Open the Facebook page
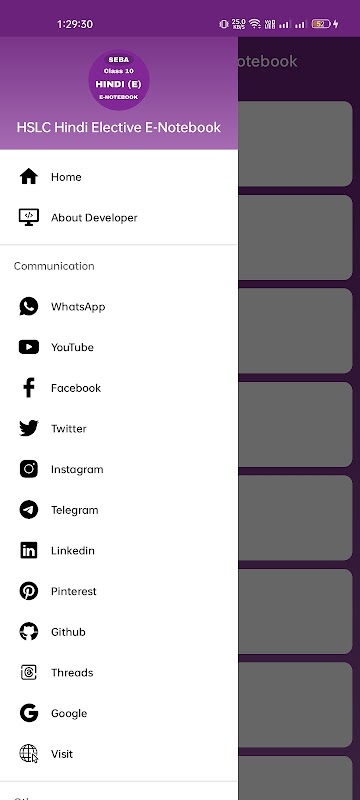360x800 pixels. tap(118, 388)
